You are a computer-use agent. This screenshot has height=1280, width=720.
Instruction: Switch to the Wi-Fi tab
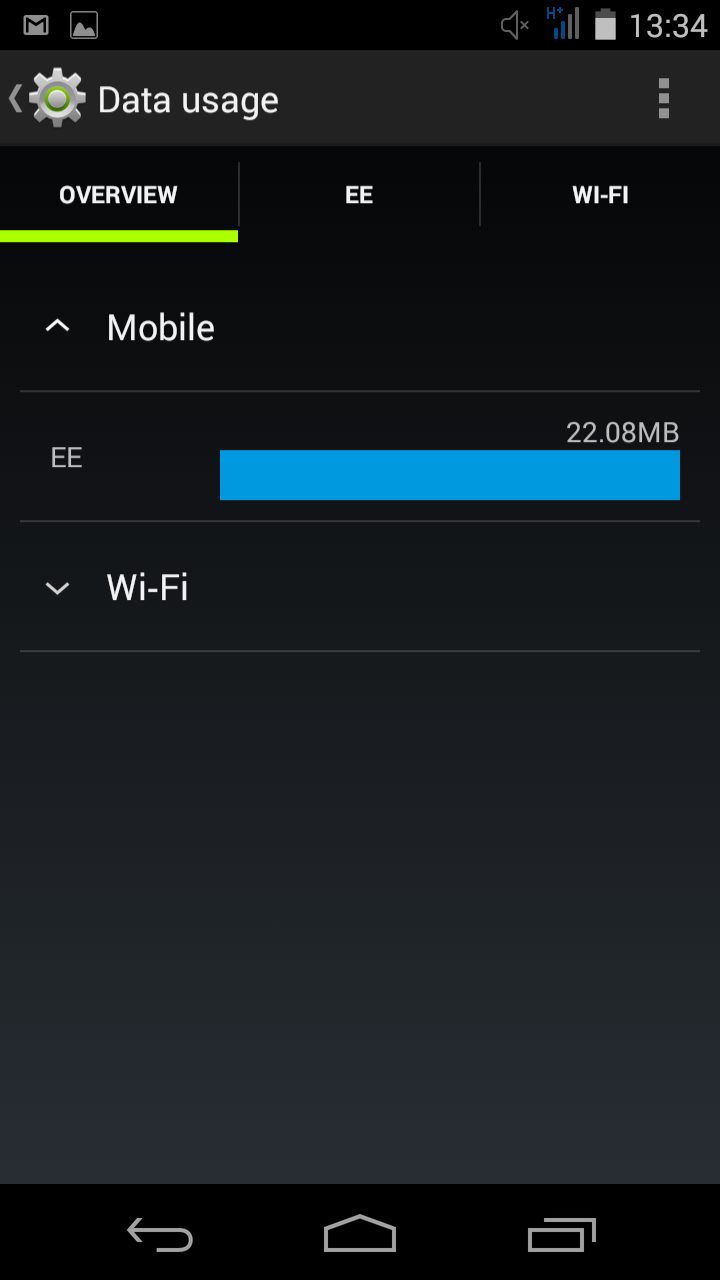click(600, 195)
